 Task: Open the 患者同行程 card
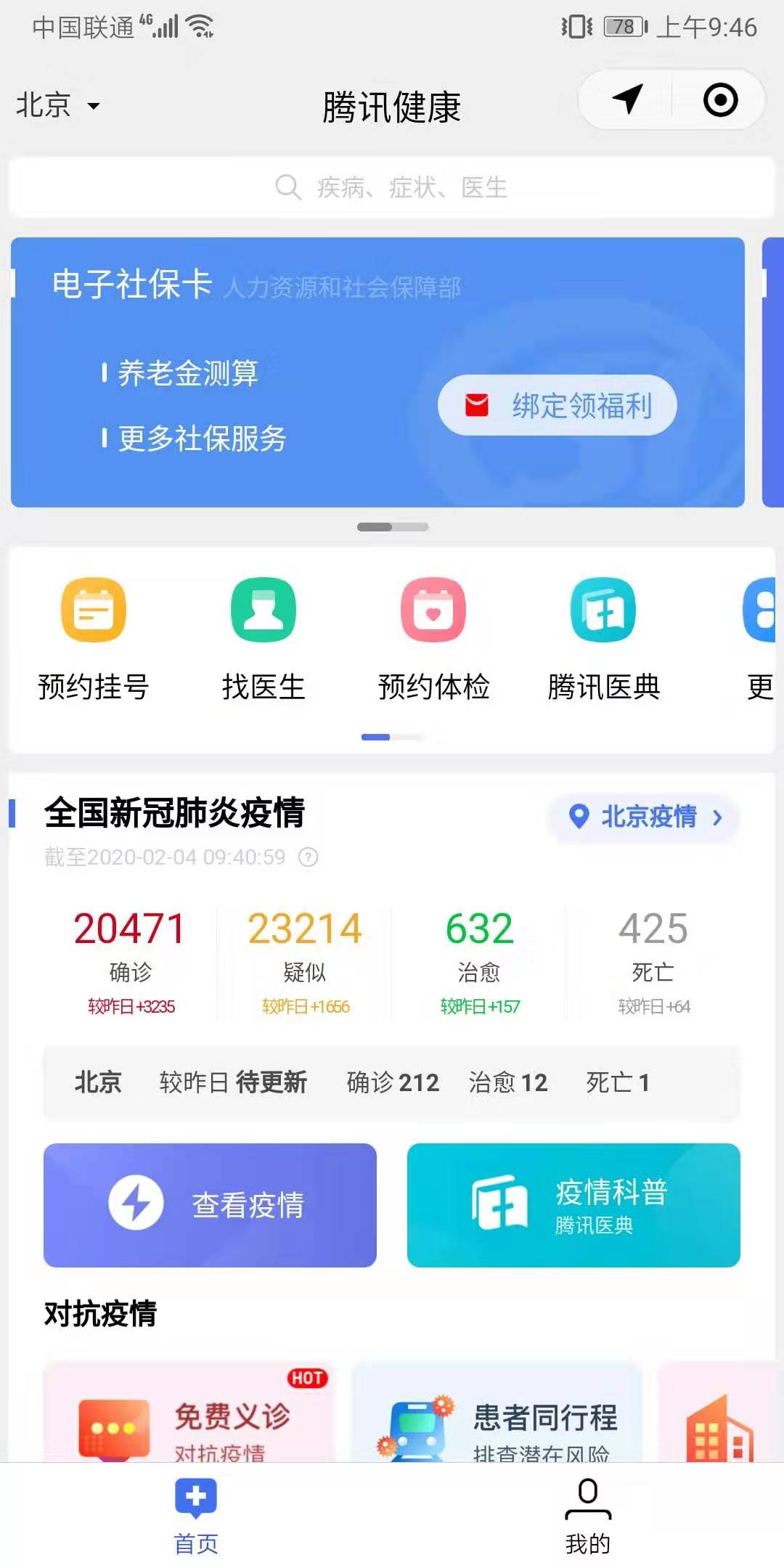(x=498, y=1416)
